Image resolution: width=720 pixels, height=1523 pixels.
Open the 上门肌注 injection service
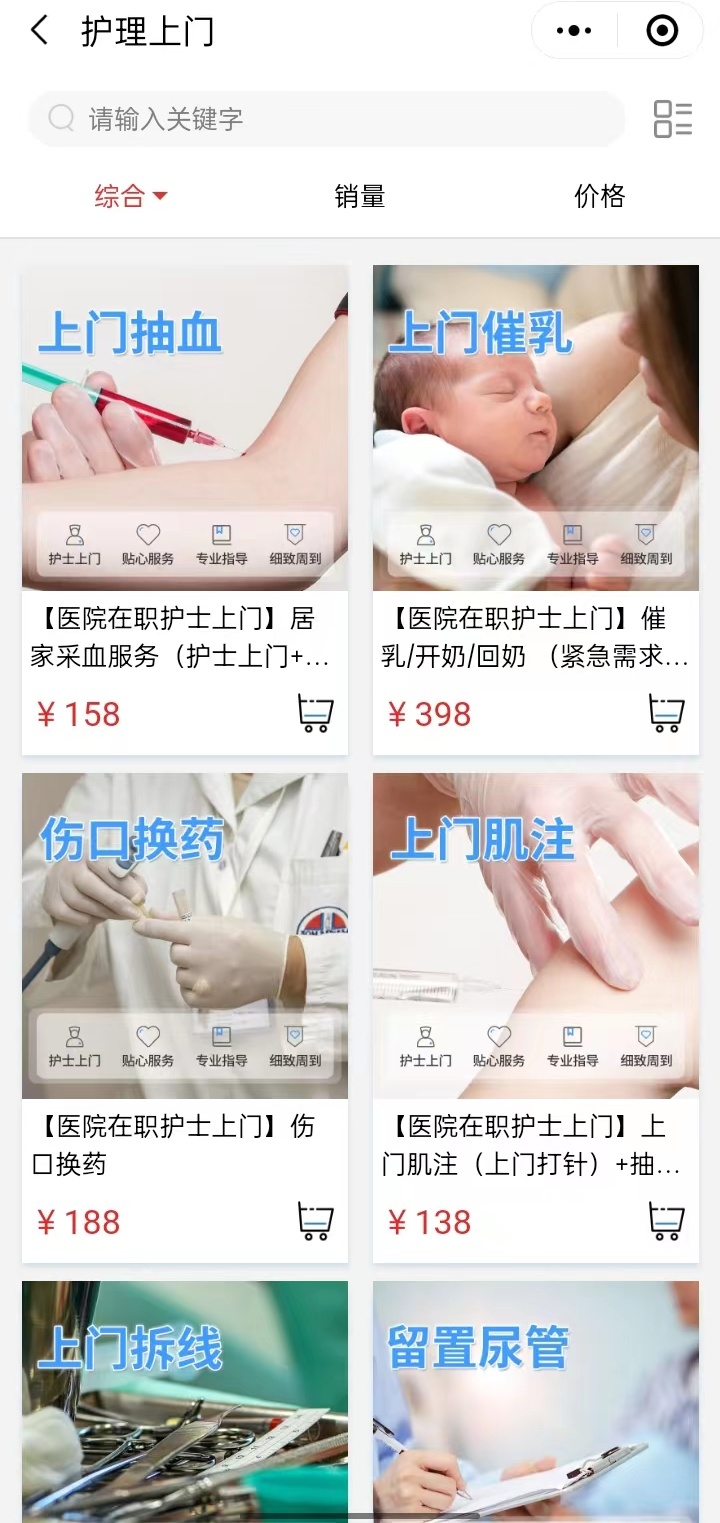[536, 936]
